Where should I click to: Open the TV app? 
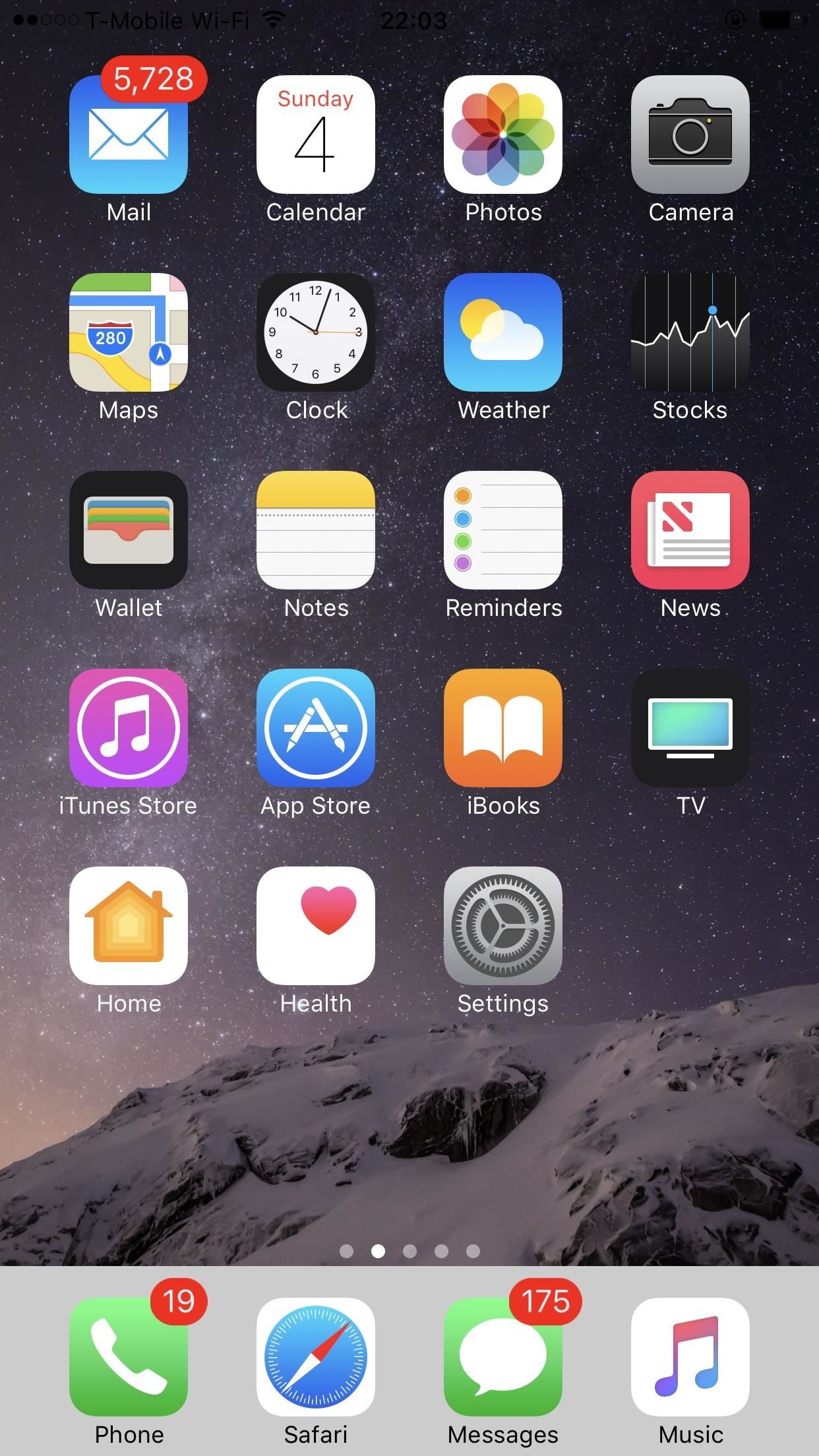(x=690, y=730)
